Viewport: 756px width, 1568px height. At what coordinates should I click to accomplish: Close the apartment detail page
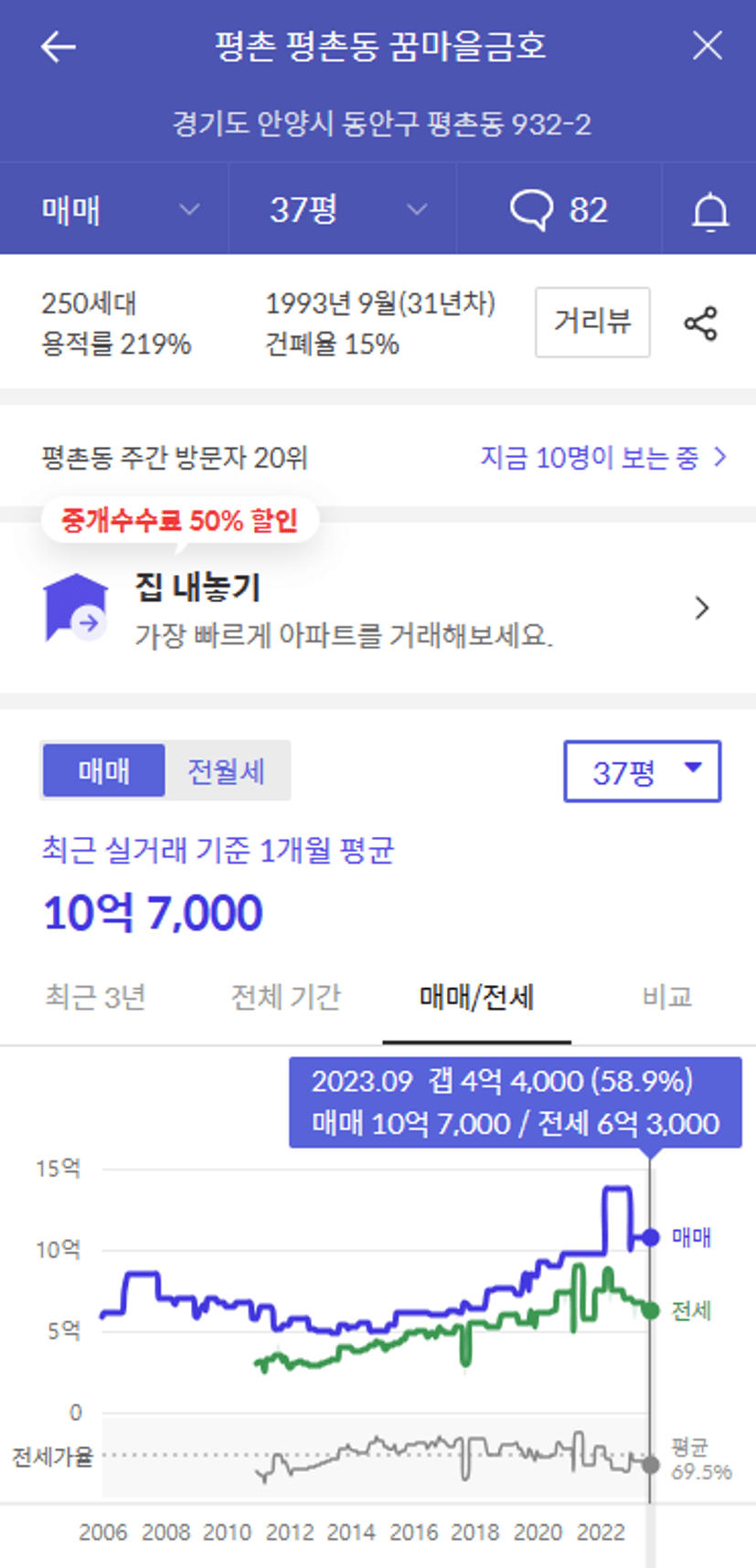point(707,45)
